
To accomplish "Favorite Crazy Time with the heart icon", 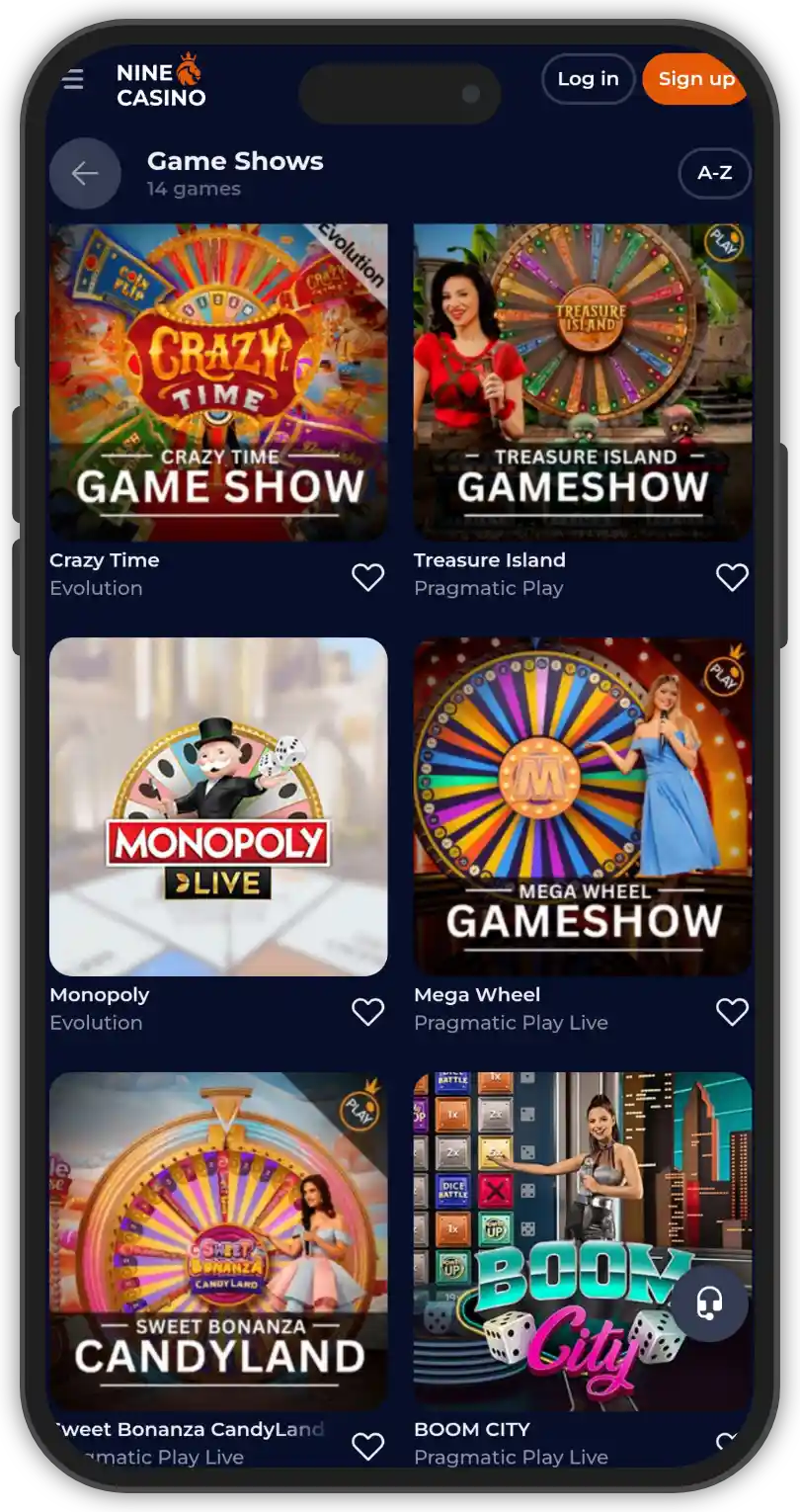I will coord(367,577).
